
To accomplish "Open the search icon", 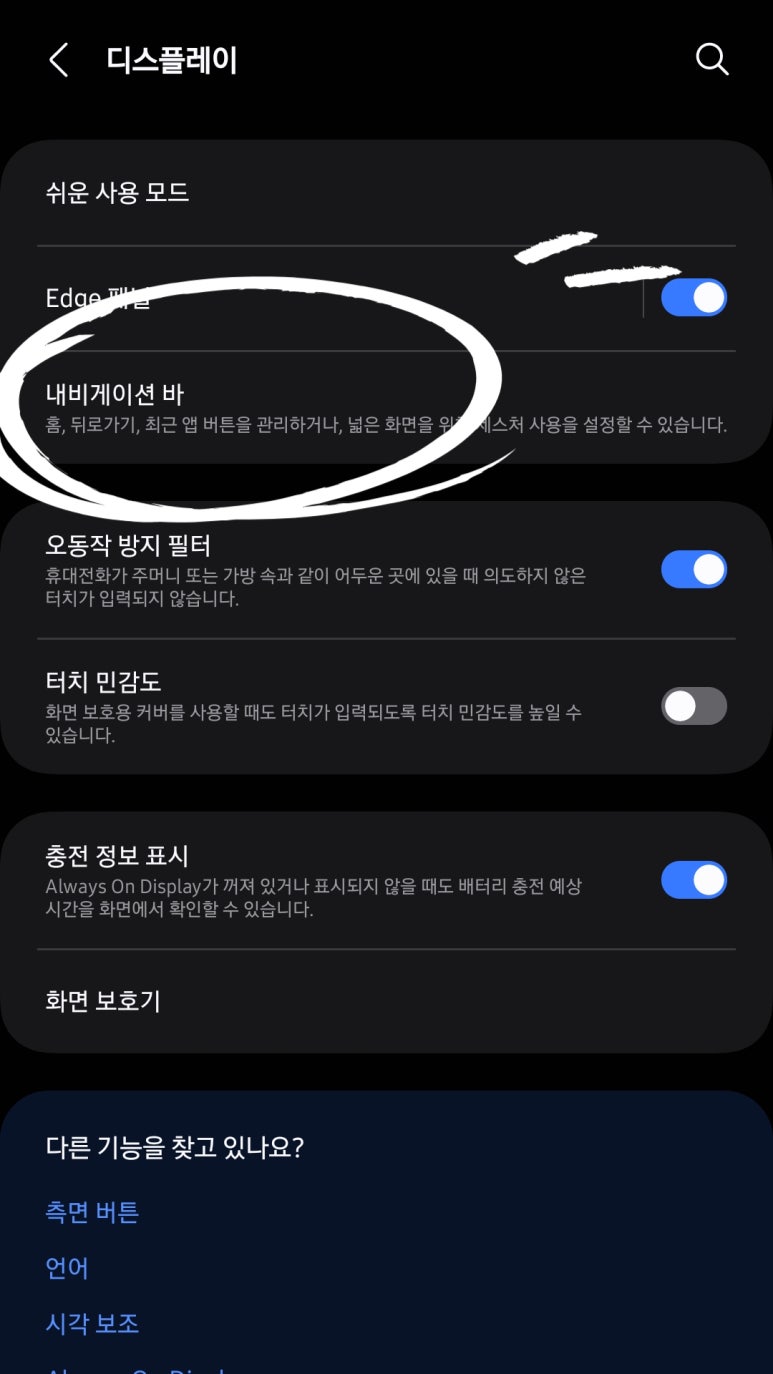I will [711, 60].
